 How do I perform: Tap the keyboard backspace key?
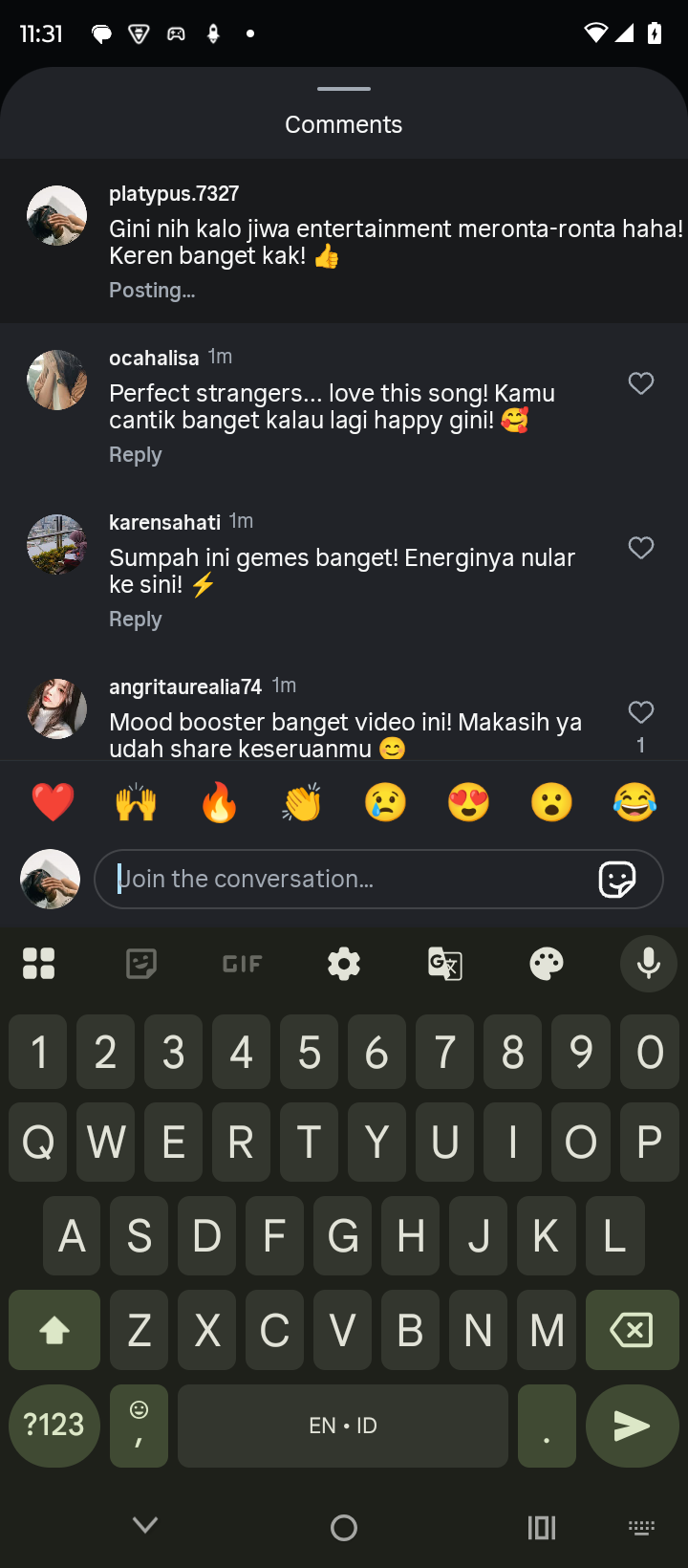click(631, 1330)
